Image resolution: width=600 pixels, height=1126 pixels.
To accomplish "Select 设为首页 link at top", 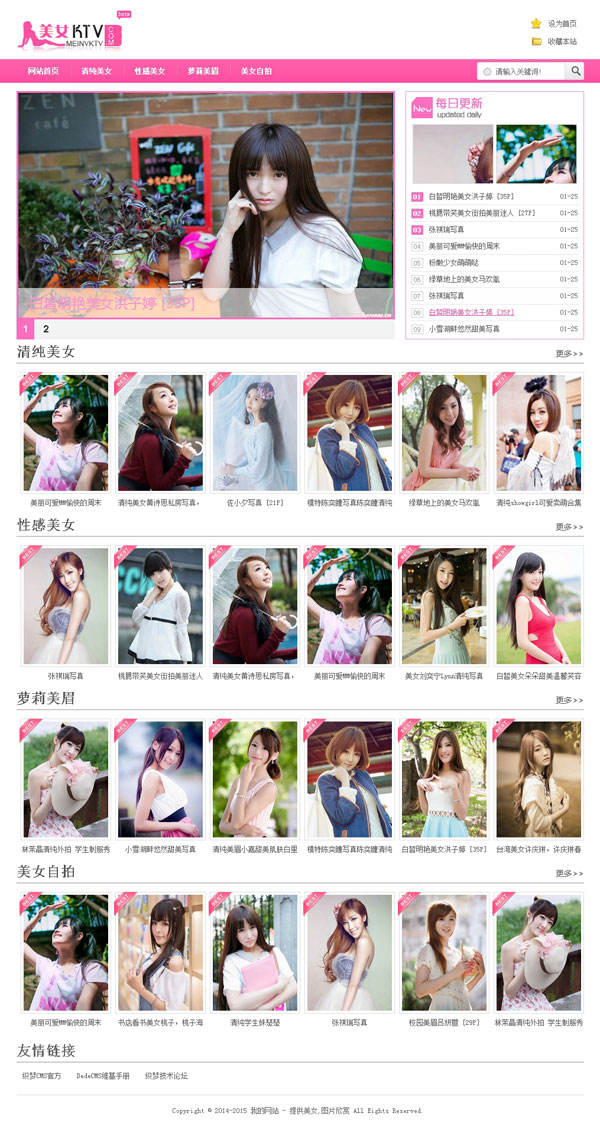I will click(x=562, y=23).
